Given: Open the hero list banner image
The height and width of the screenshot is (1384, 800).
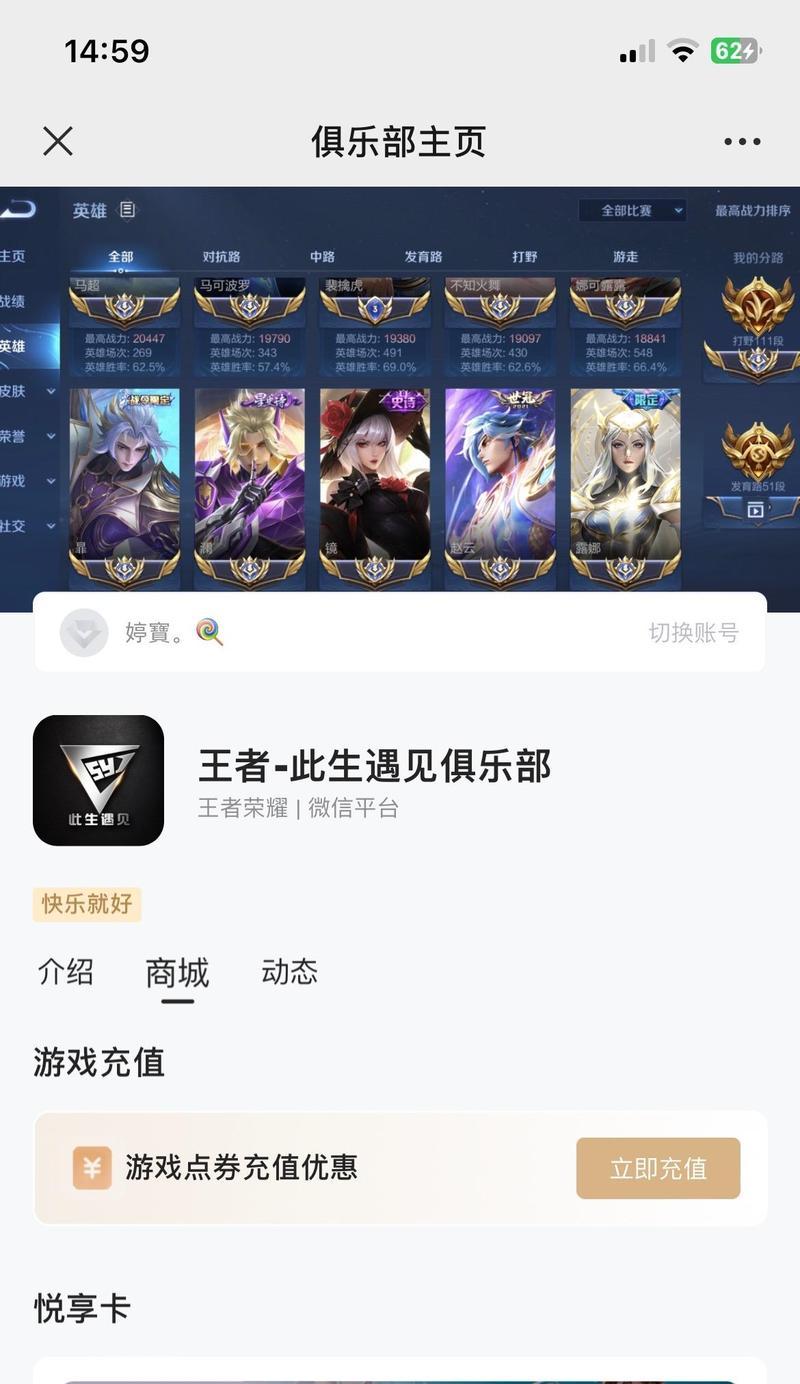Looking at the screenshot, I should 400,398.
